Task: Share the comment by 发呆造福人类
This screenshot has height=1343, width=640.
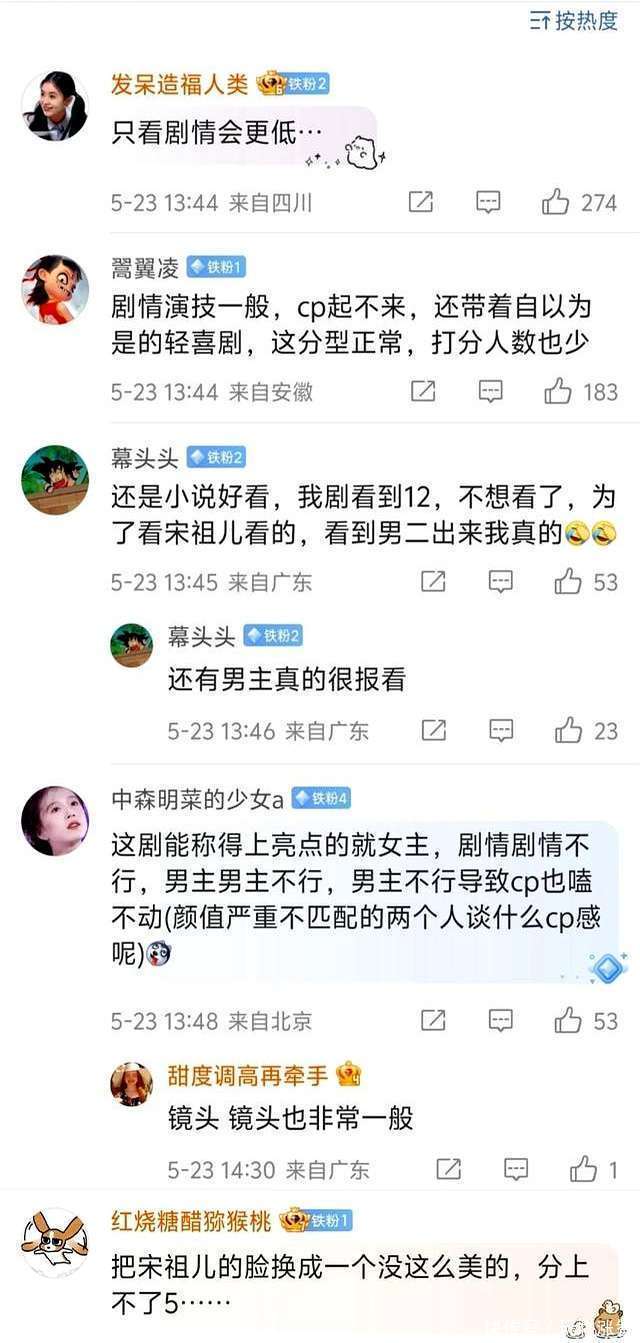Action: [421, 202]
